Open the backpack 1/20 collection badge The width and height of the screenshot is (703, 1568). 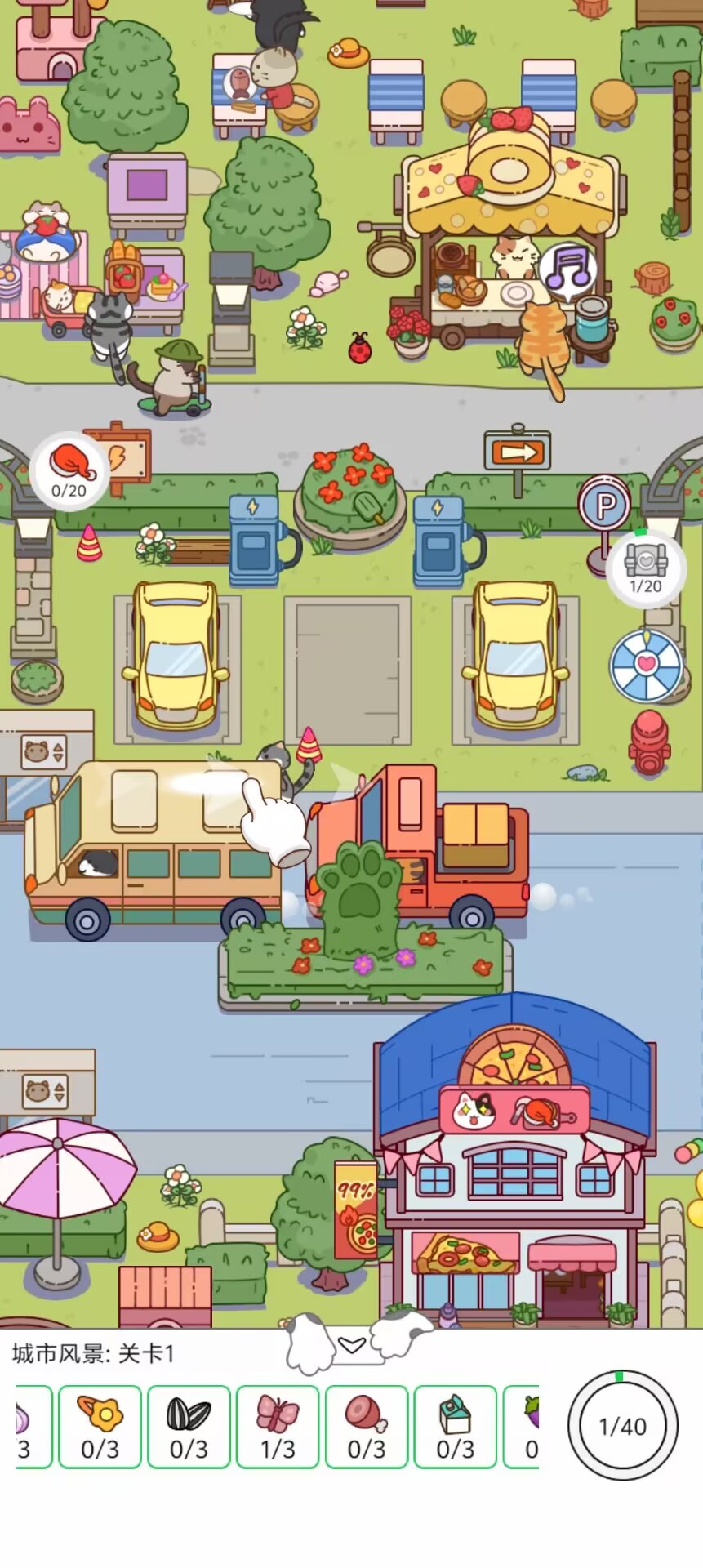tap(646, 568)
